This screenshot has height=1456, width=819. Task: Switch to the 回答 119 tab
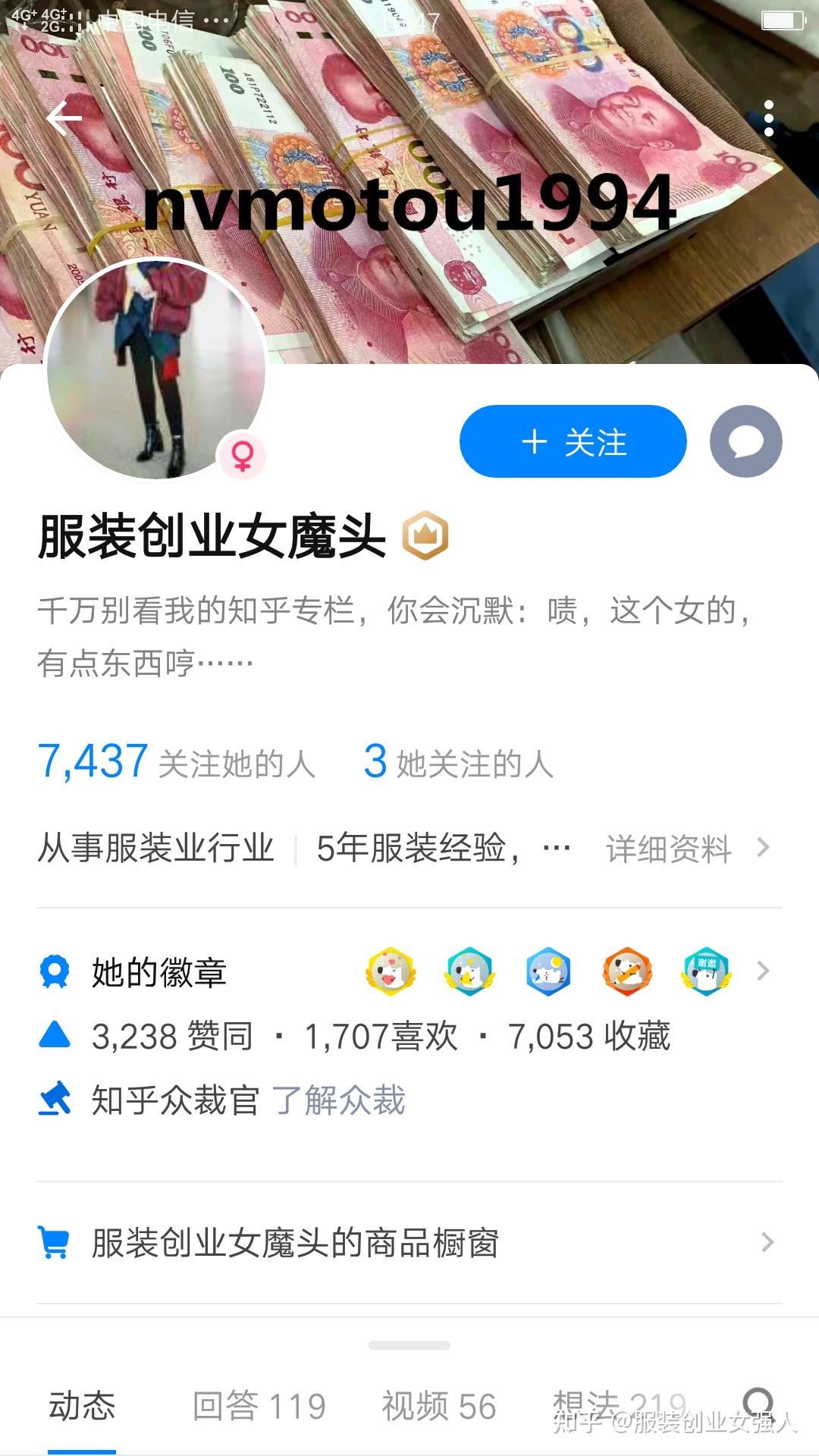(x=259, y=1406)
